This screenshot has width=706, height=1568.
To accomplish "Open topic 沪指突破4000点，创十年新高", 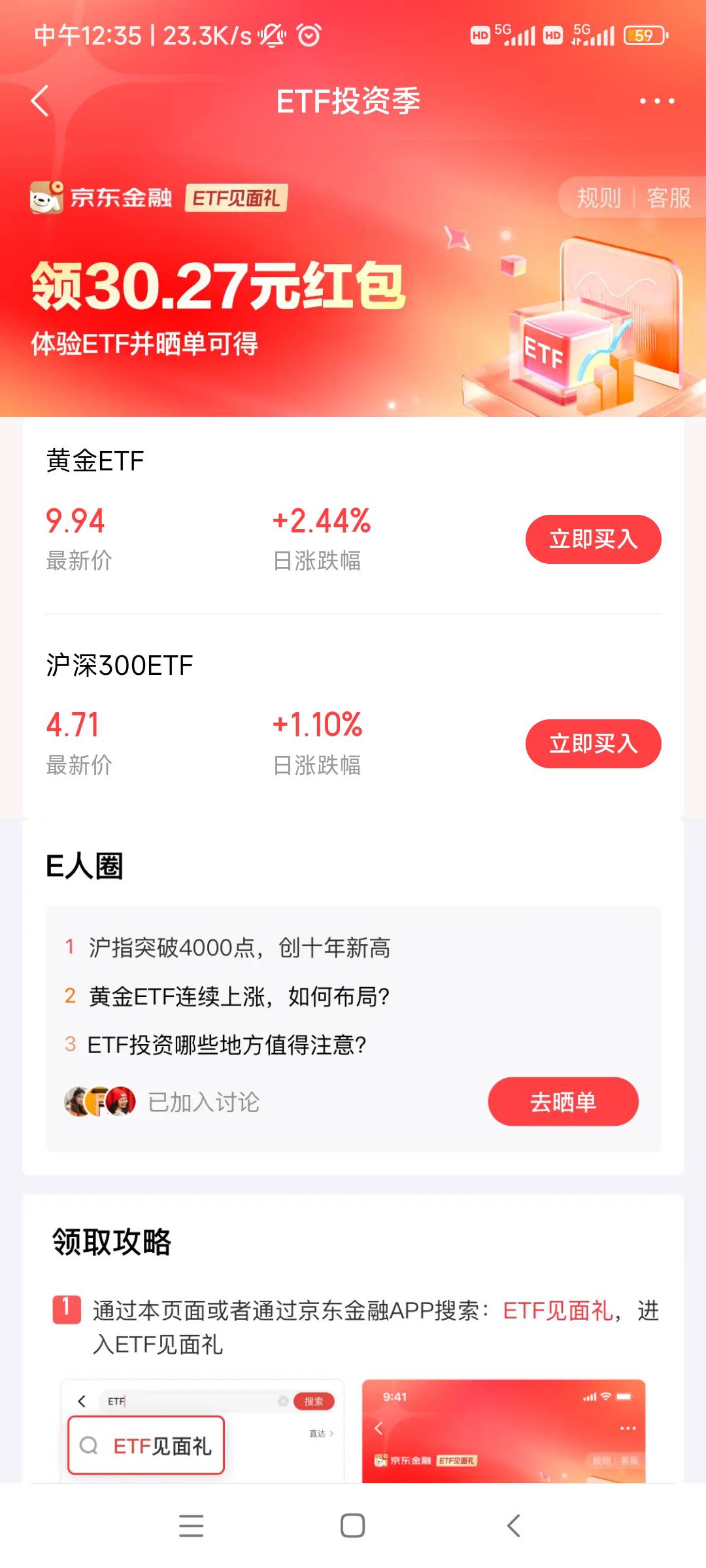I will pyautogui.click(x=239, y=947).
